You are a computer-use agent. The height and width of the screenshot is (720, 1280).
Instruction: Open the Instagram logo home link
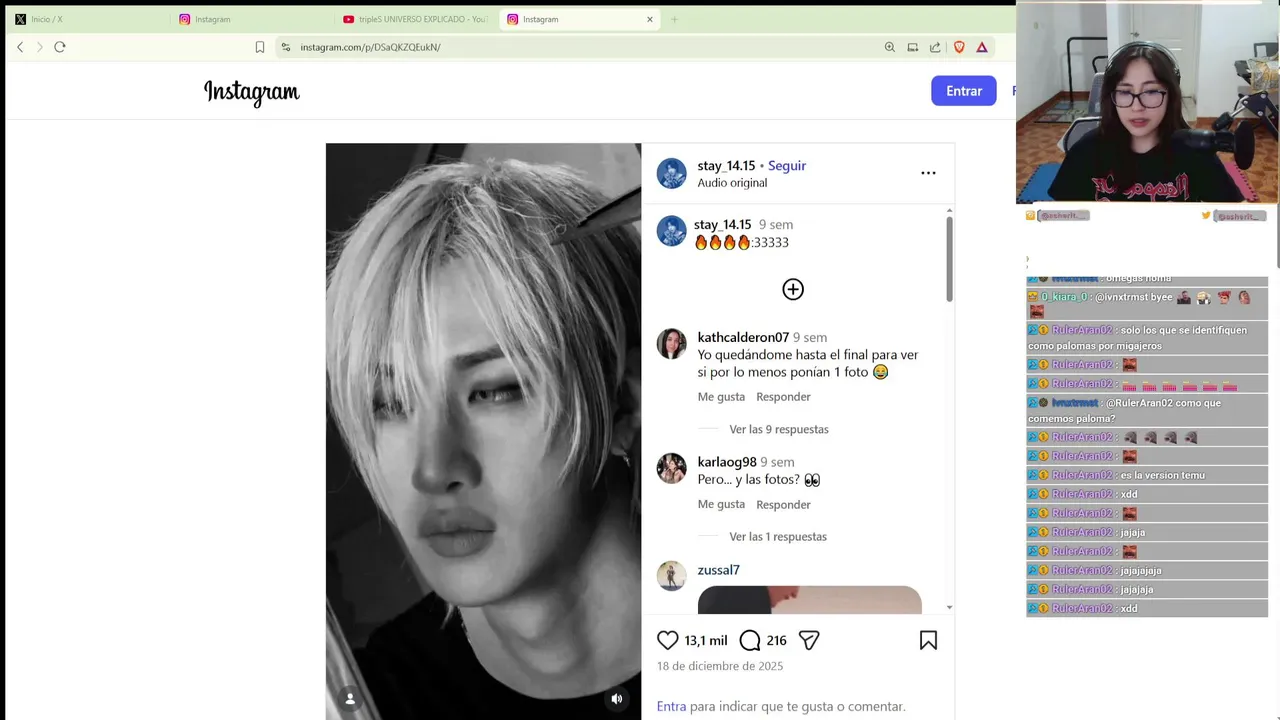[252, 92]
